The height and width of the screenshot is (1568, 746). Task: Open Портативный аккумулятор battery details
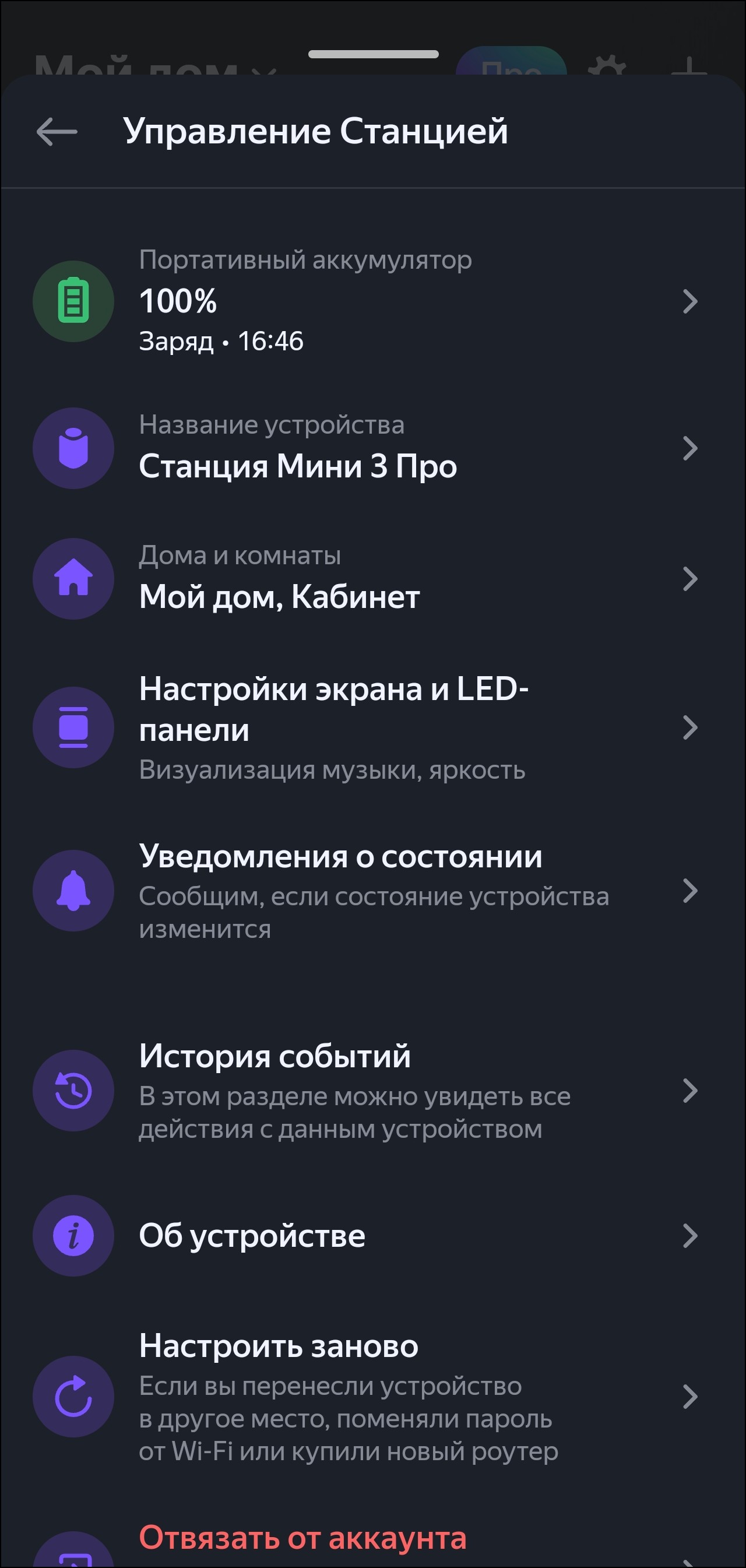pos(365,301)
